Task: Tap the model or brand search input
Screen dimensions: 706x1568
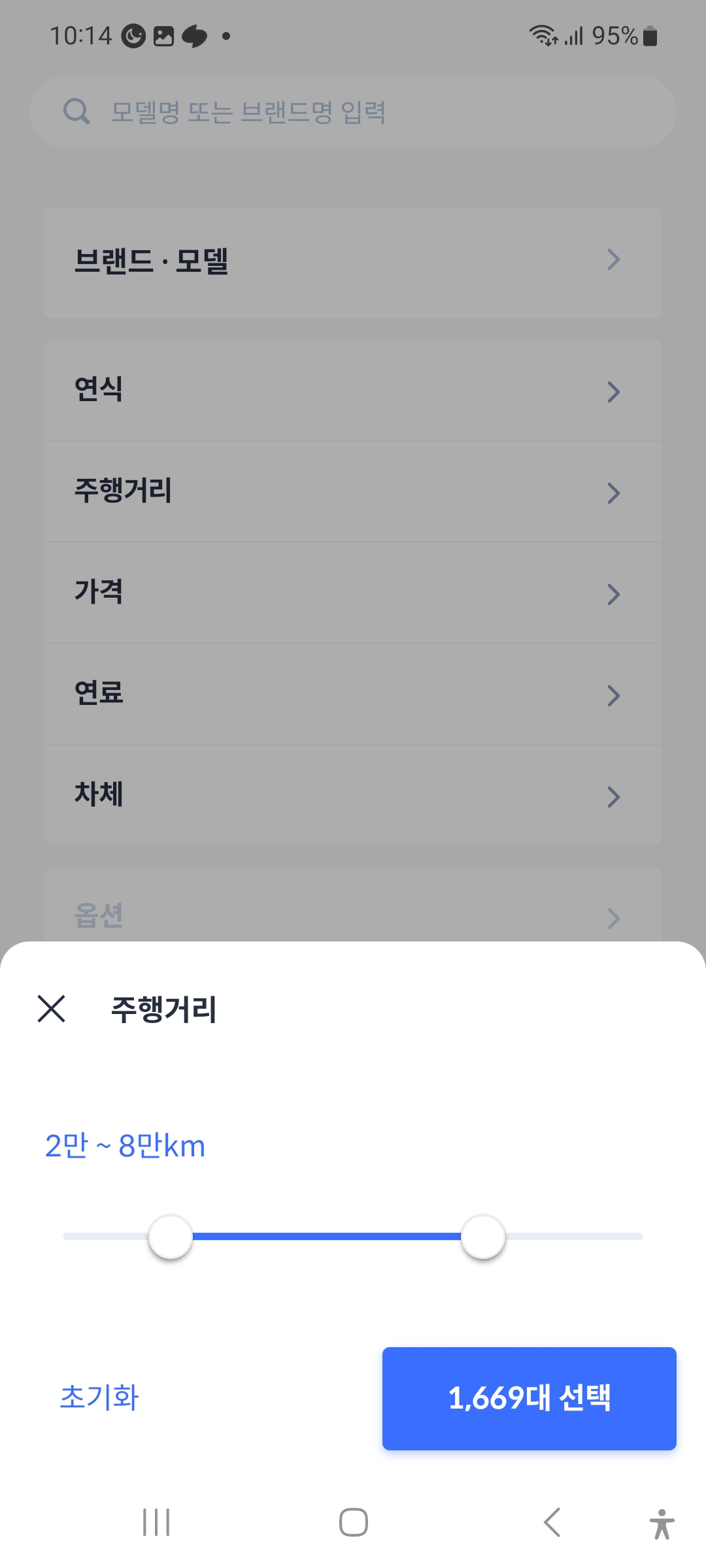Action: [x=353, y=111]
